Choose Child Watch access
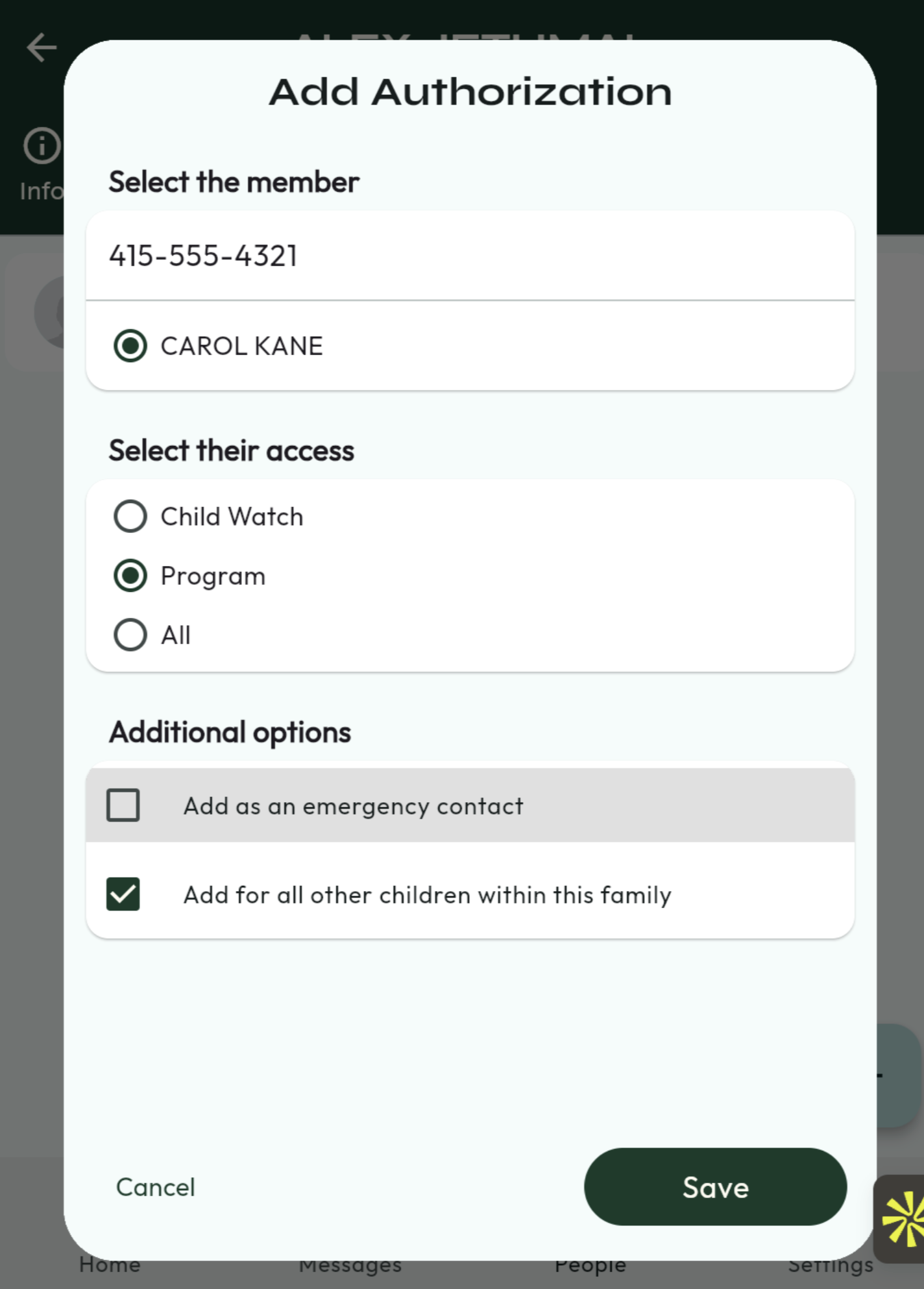Screen dimensions: 924x1289 click(x=130, y=517)
